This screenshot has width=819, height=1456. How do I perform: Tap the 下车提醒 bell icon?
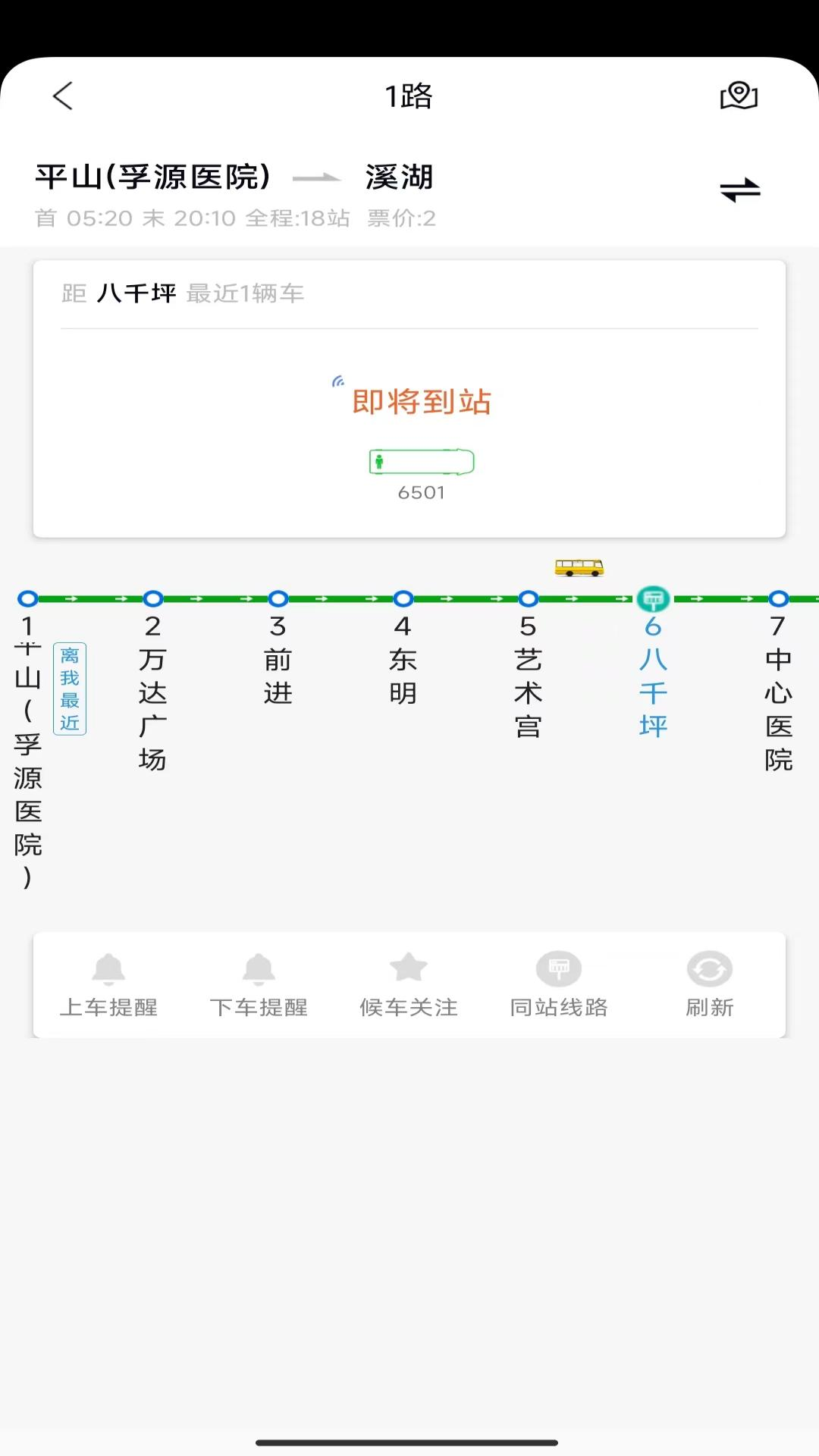coord(259,969)
